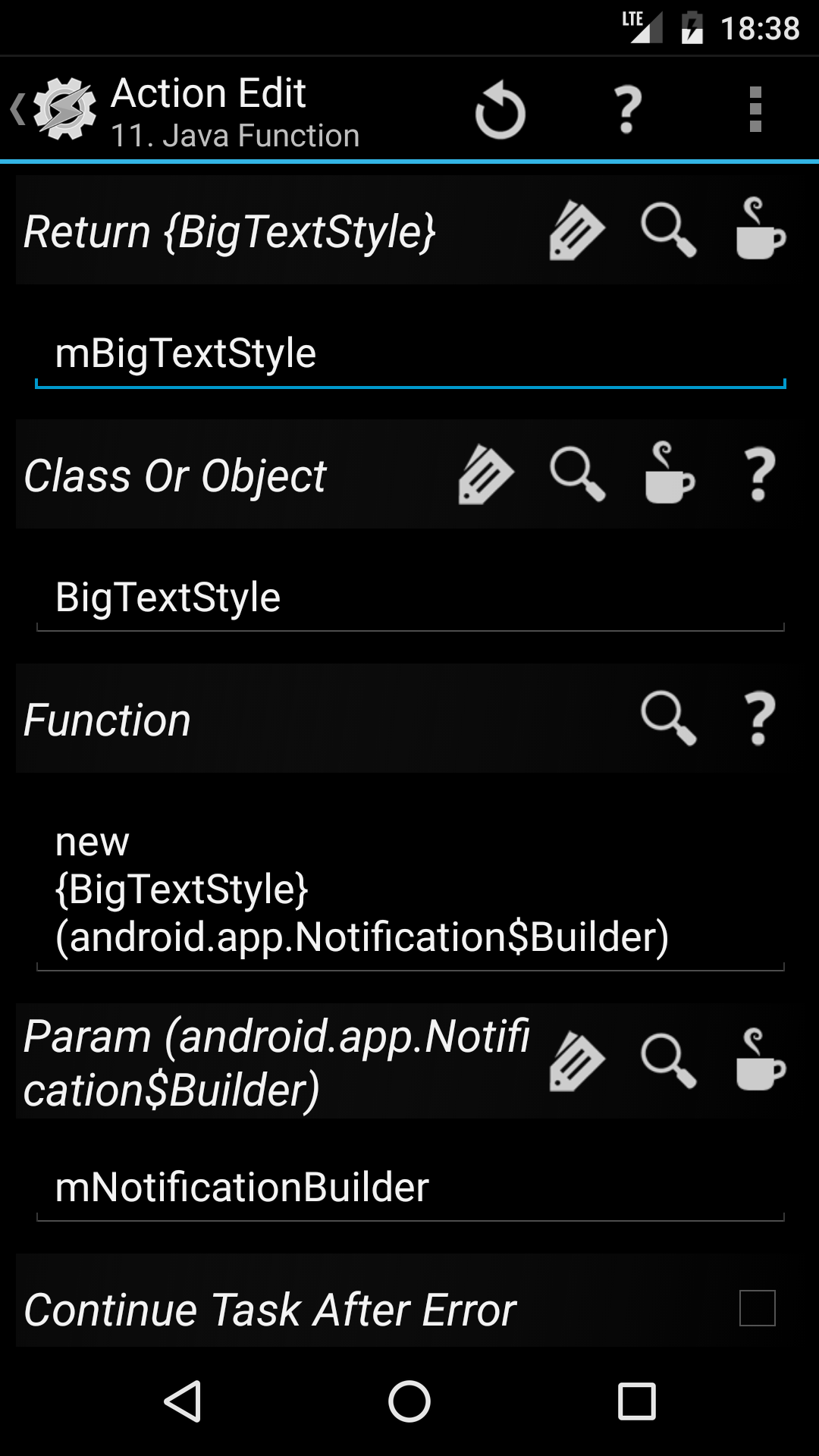Tap the tag icon beside Param
The height and width of the screenshot is (1456, 819).
577,1062
